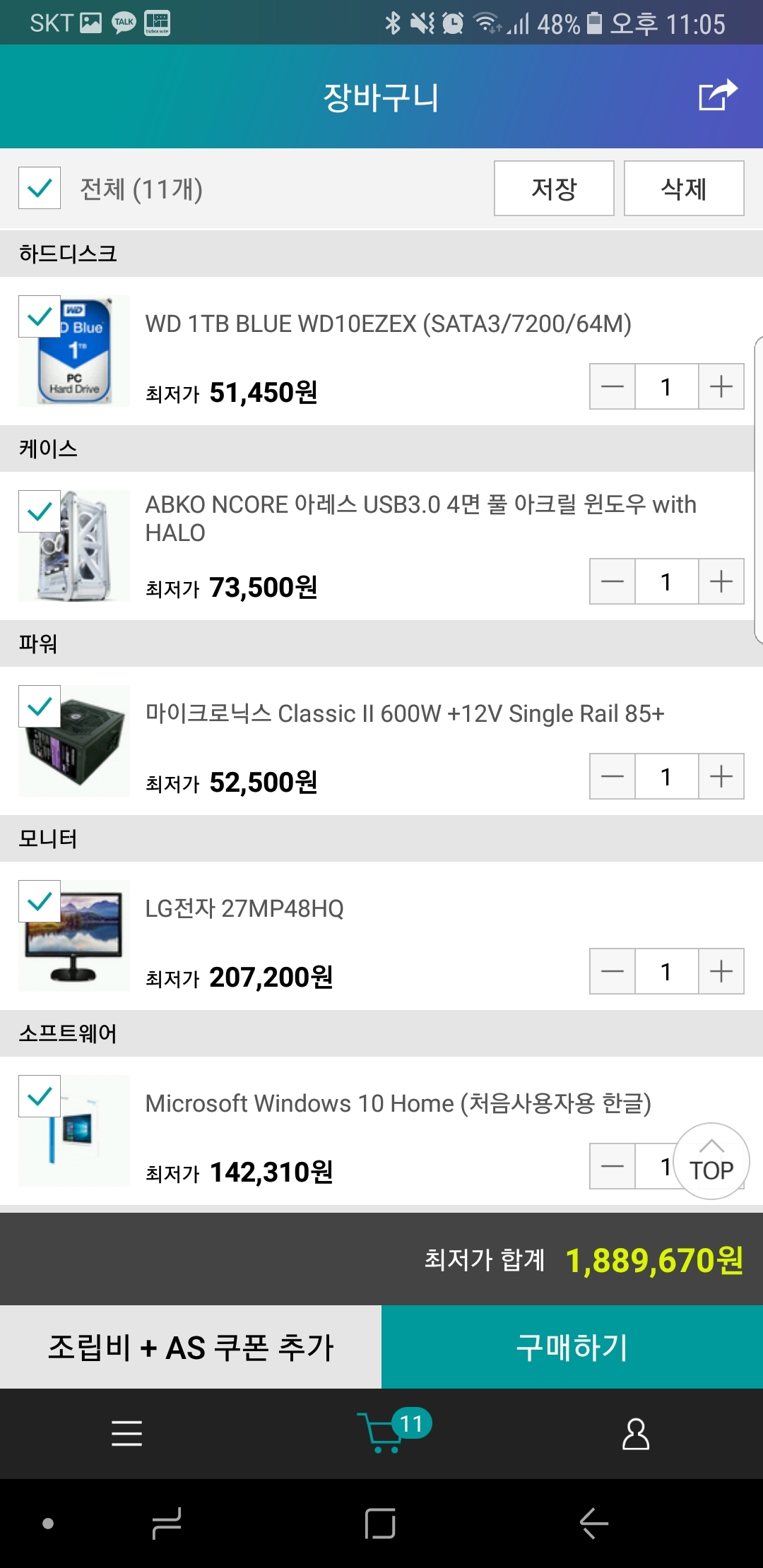Open the 마이크로닉스 Classic II 600W product

coord(404,713)
